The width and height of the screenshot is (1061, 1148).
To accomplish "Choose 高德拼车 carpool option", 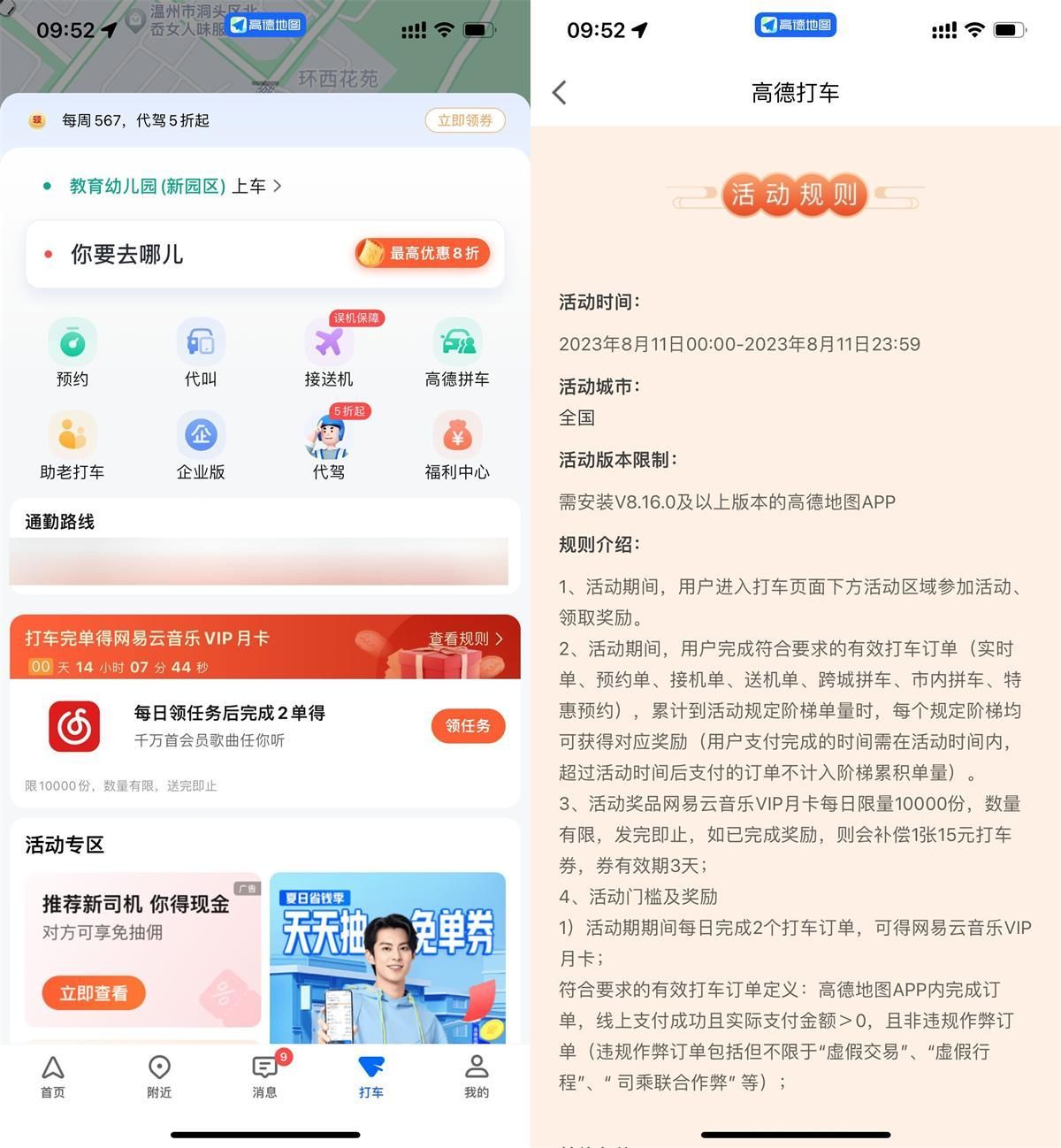I will 457,354.
